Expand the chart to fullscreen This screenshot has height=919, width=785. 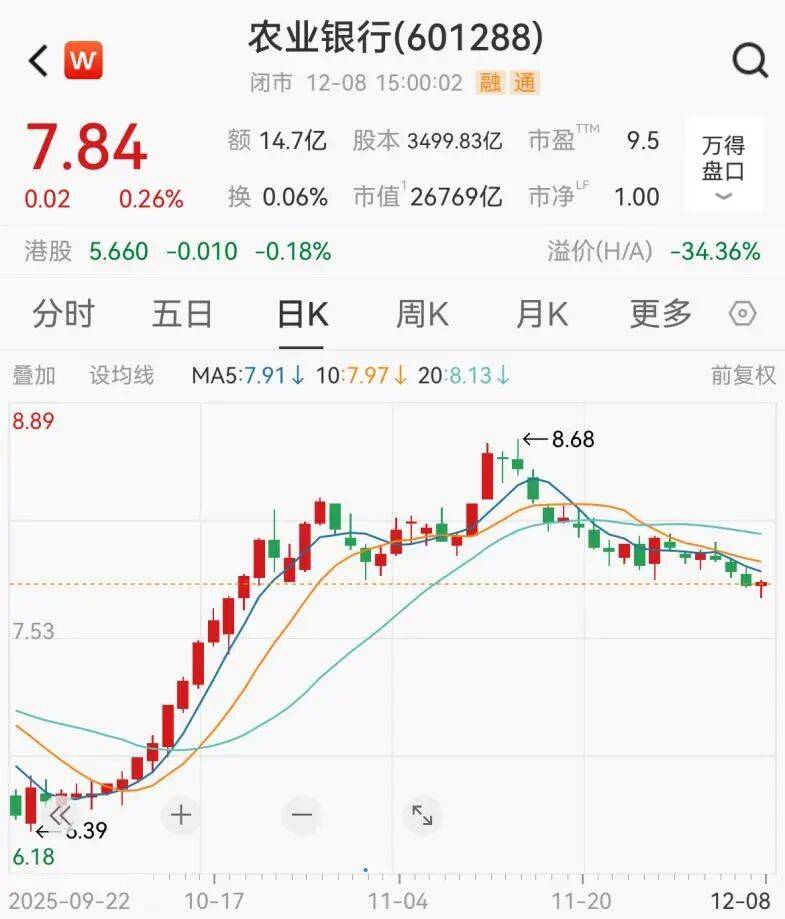[422, 815]
